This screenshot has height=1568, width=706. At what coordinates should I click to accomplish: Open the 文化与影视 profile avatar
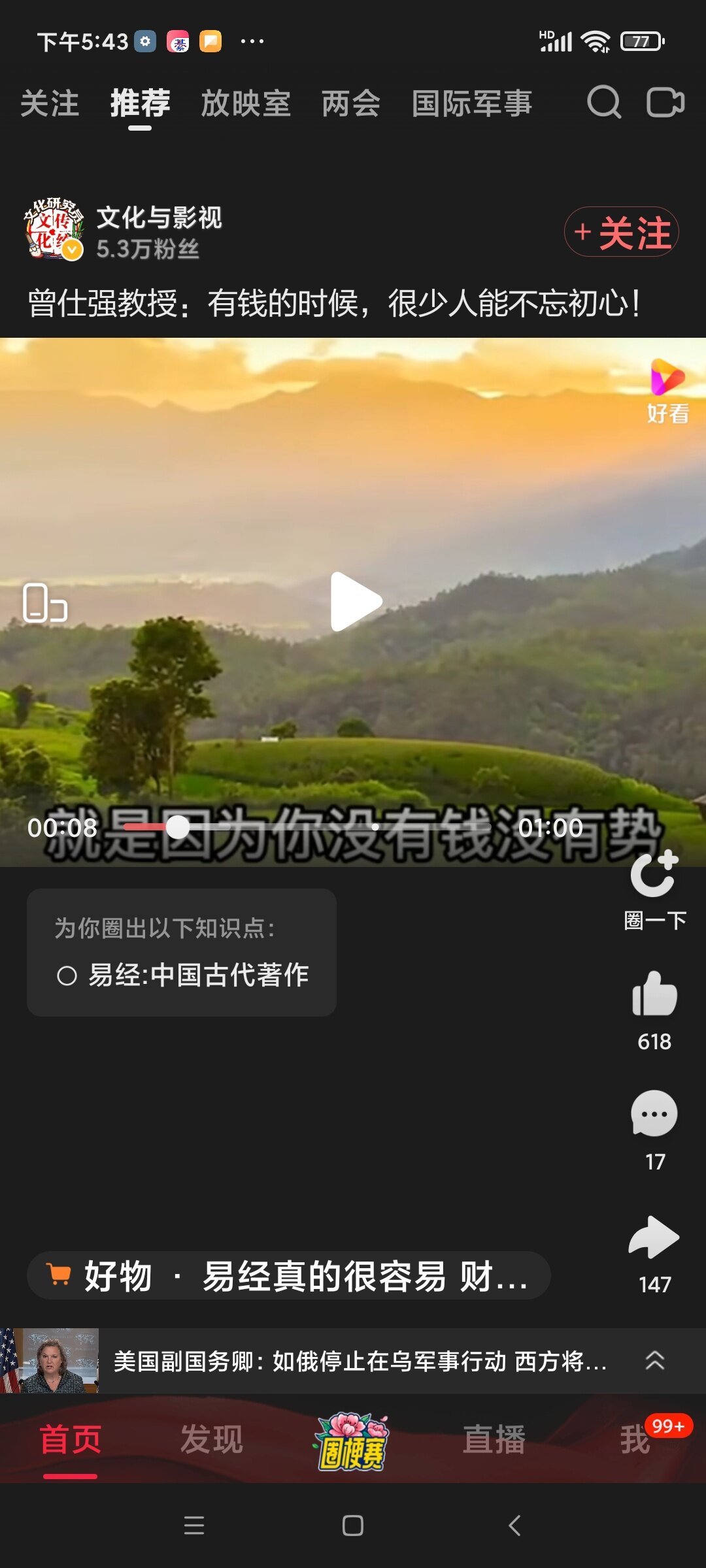54,229
